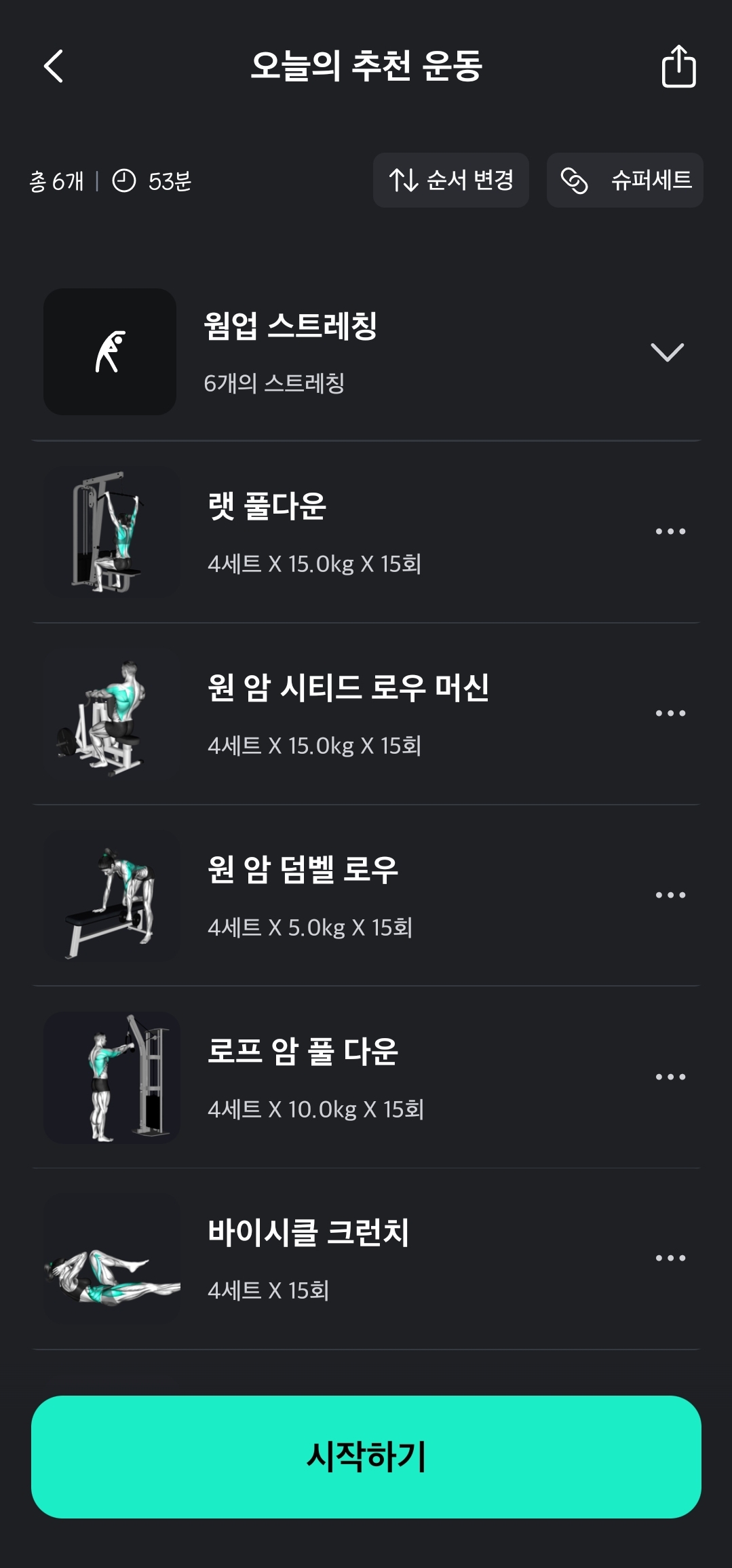Open more options for 바이시클 크런치

pyautogui.click(x=670, y=1258)
